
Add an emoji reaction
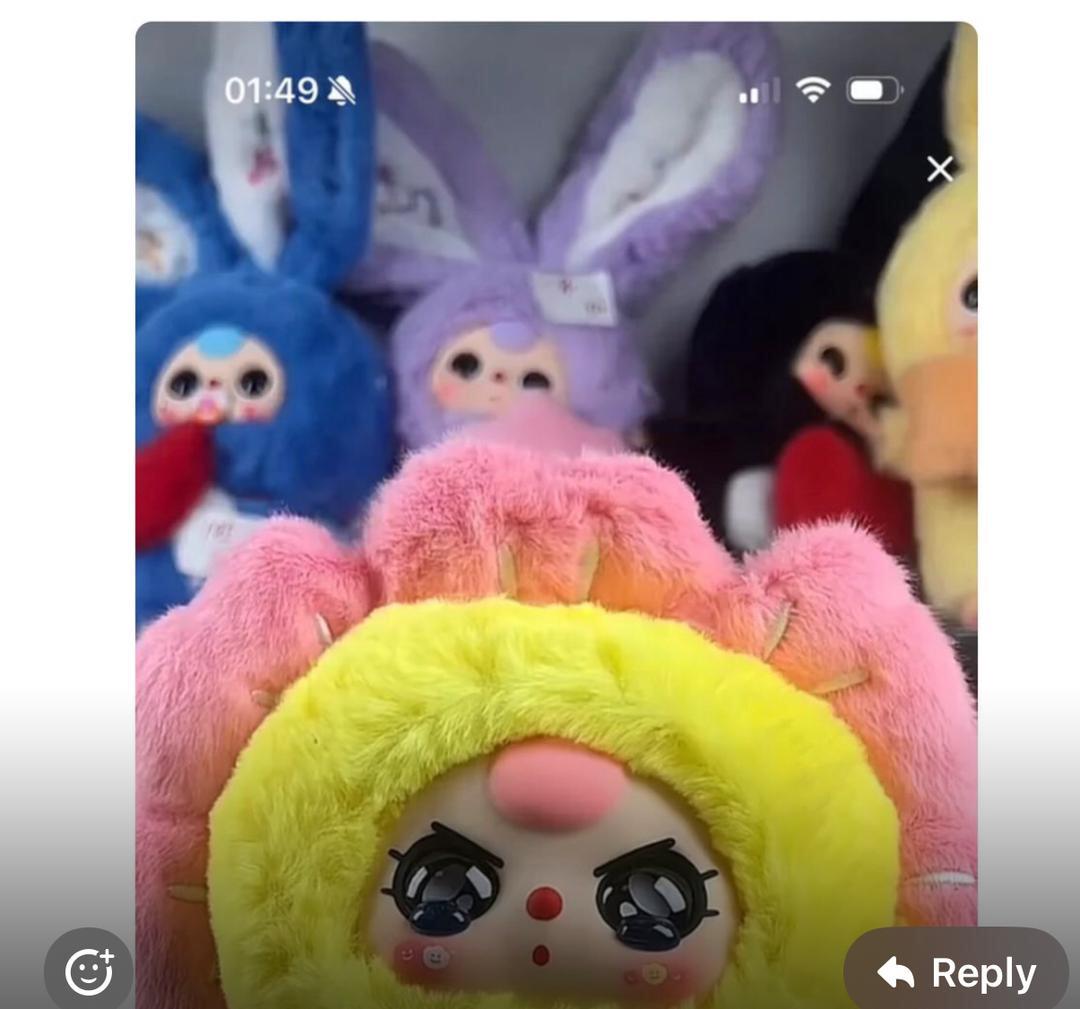pos(89,971)
